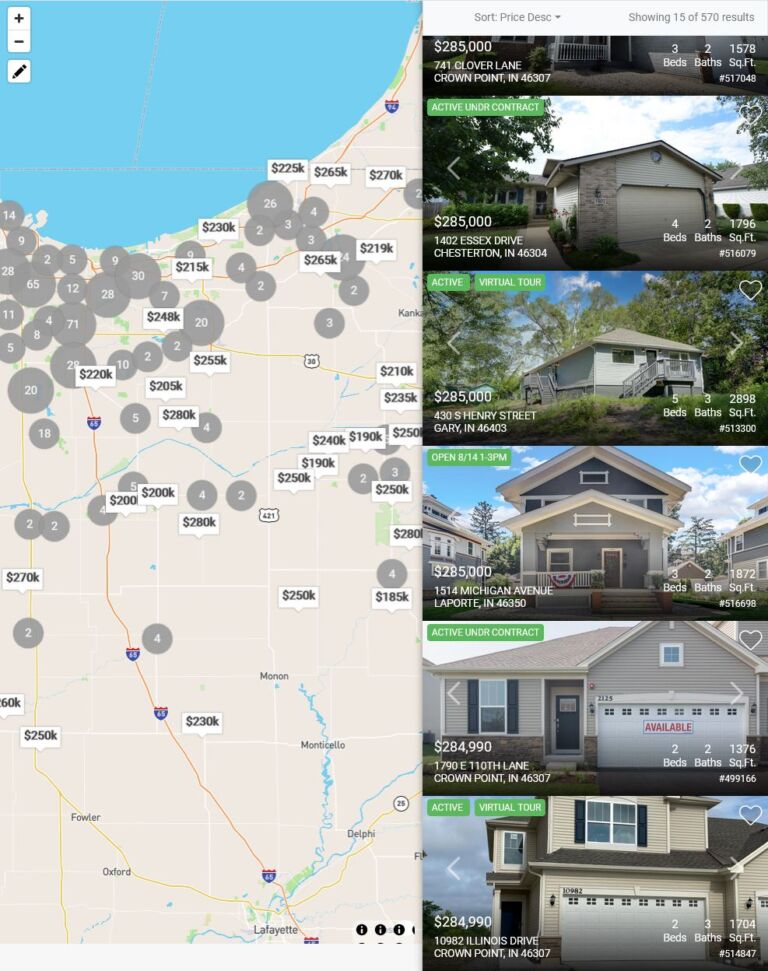This screenshot has height=971, width=768.
Task: Save the 1790 E 110th Lane listing
Action: click(x=750, y=640)
